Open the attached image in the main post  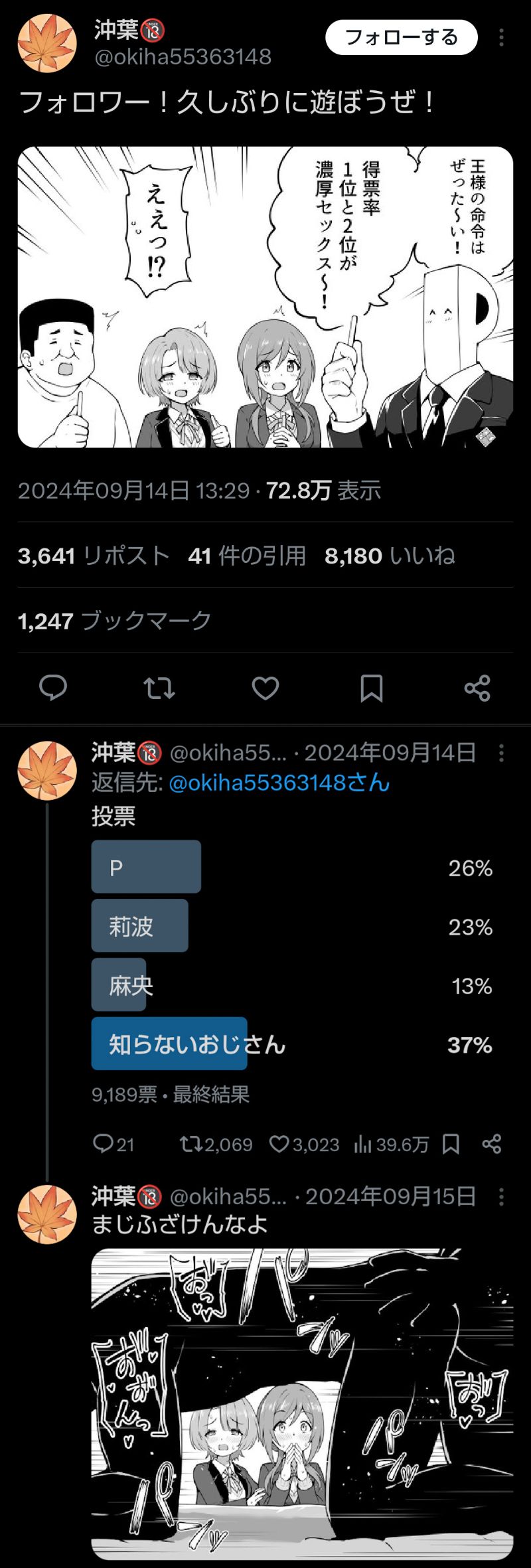265,297
